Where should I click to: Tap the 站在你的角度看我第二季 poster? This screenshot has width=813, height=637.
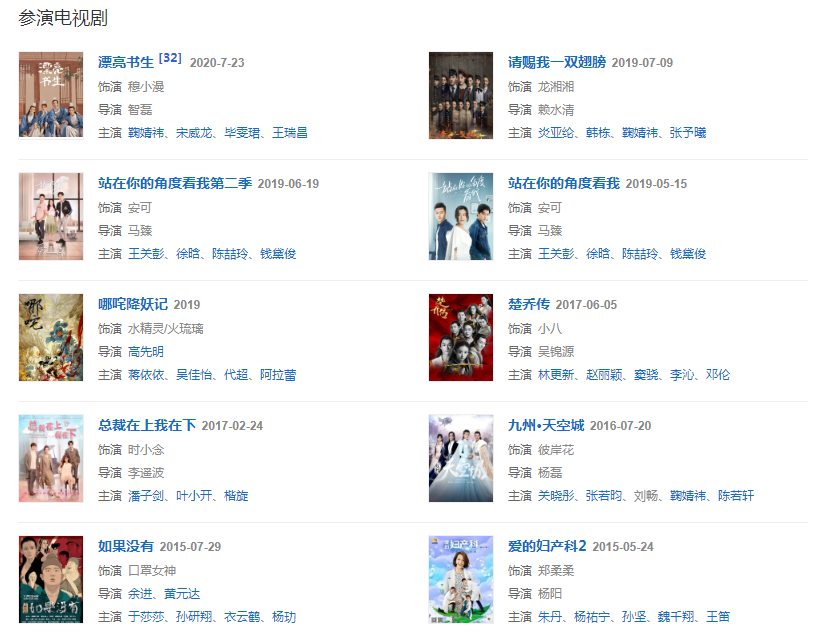[51, 216]
